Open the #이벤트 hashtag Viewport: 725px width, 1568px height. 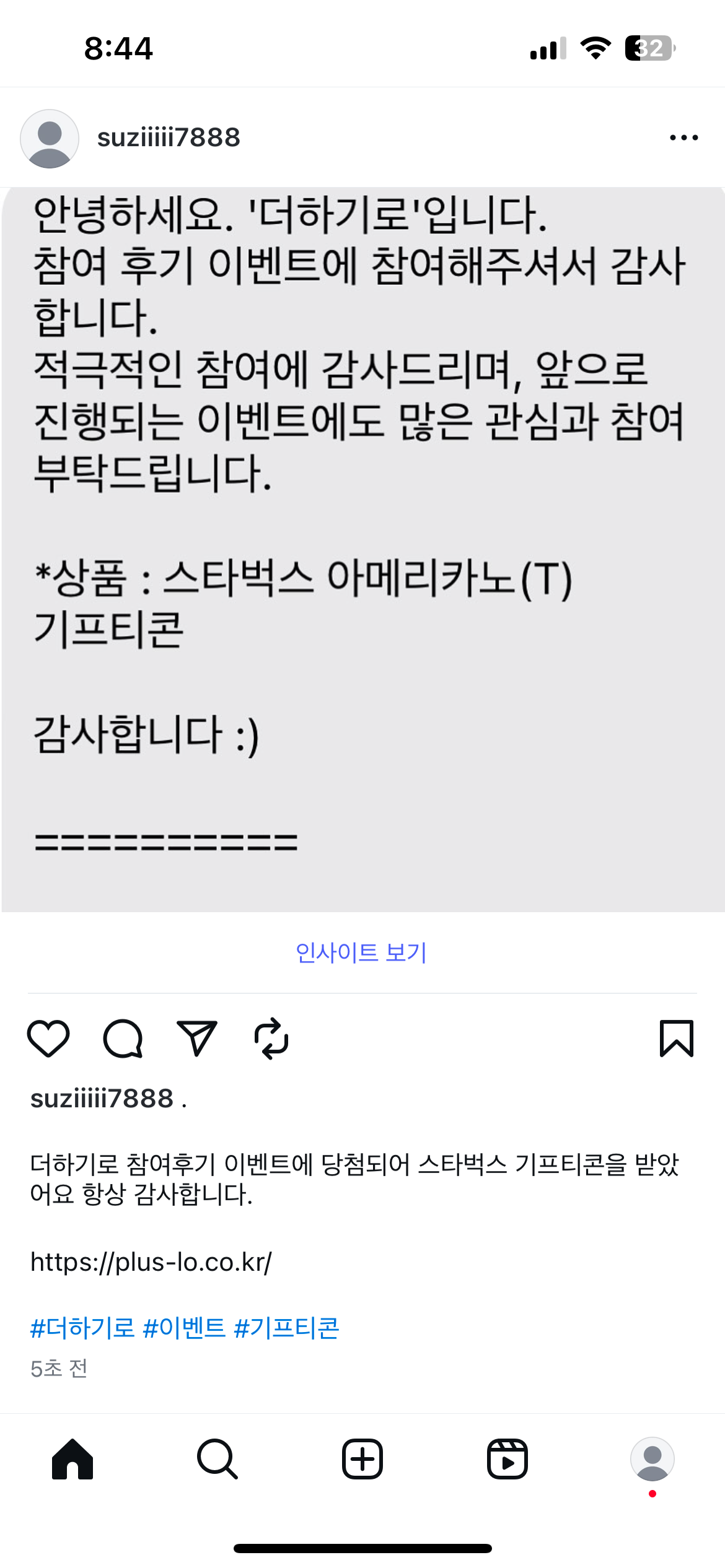pyautogui.click(x=184, y=1328)
